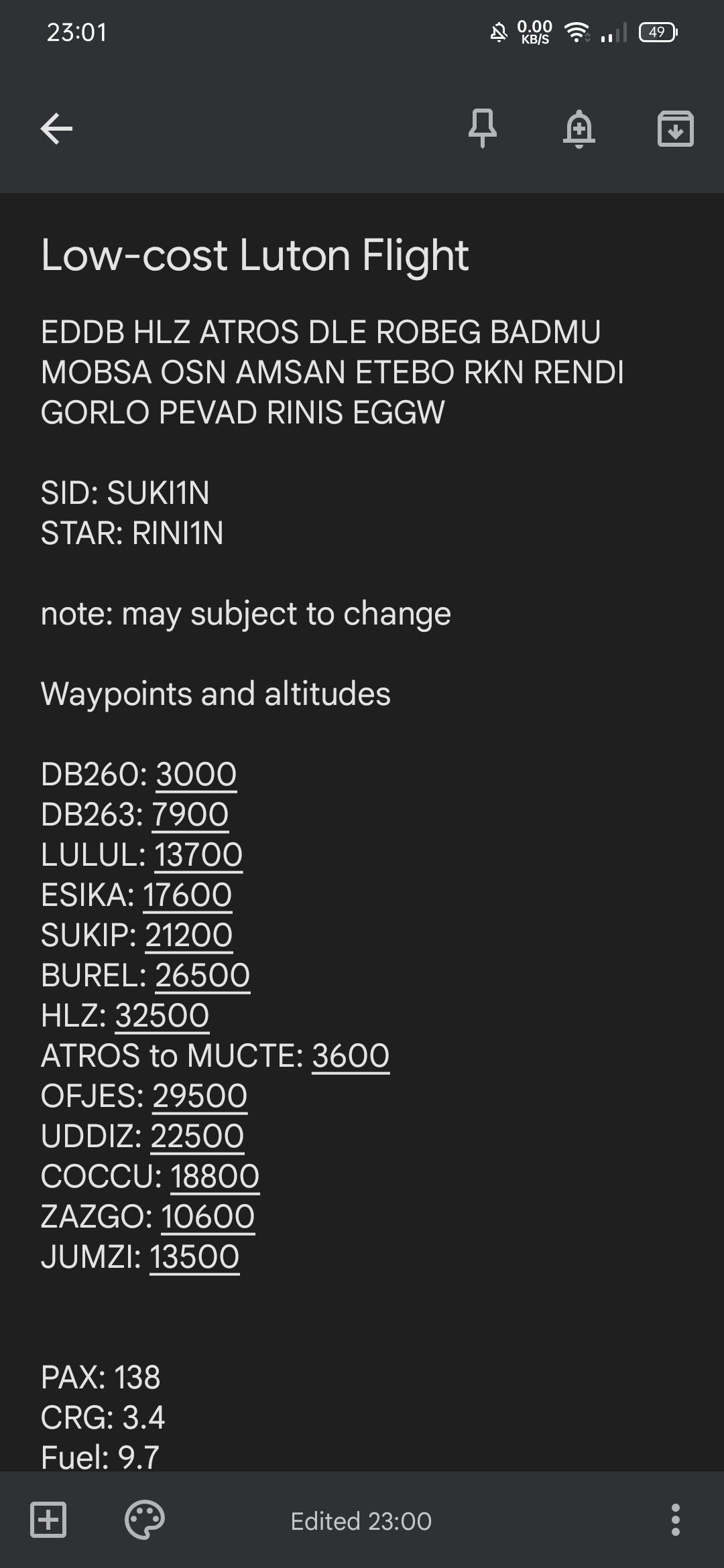This screenshot has width=724, height=1568.
Task: Open the linked number 13500 next to JUMZI
Action: 194,1257
